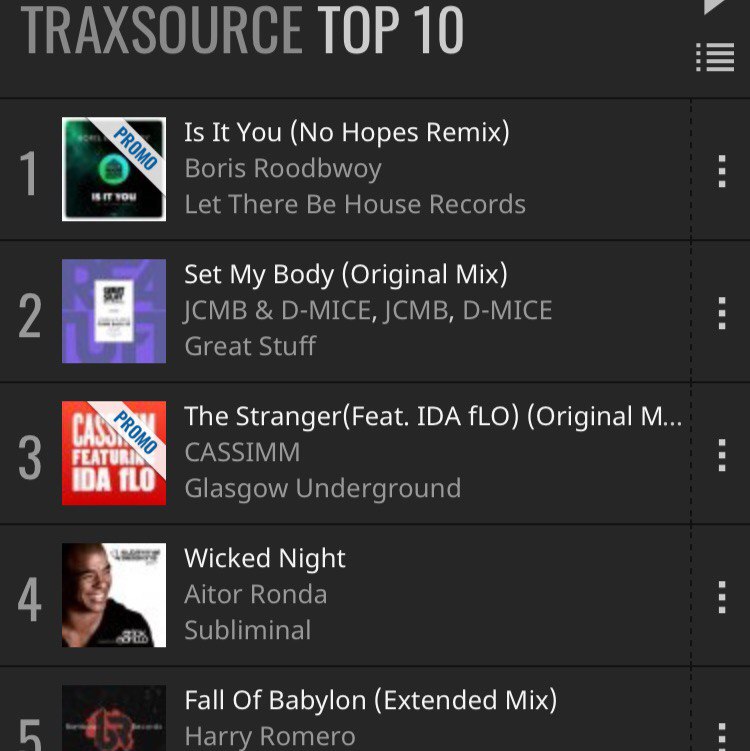
Task: Open the chart list view icon
Action: [x=715, y=58]
